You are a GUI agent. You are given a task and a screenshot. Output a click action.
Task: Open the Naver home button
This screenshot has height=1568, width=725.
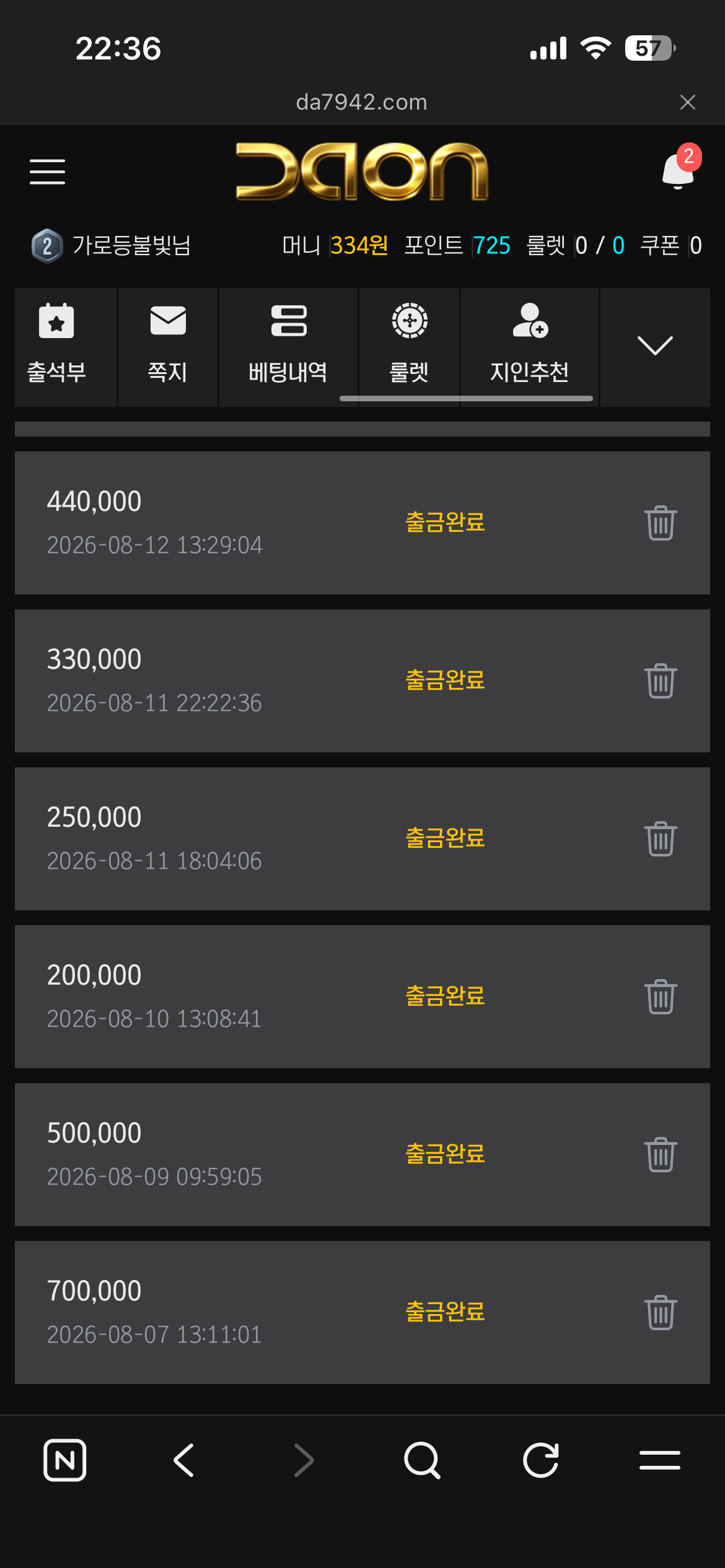point(65,1460)
